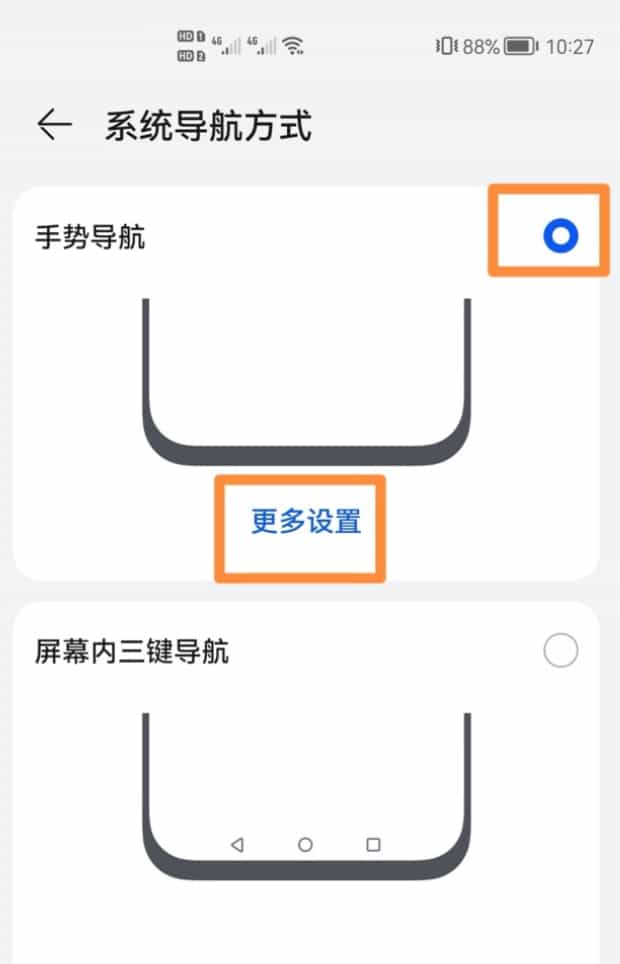The height and width of the screenshot is (964, 620).
Task: Select the 屏幕内三键导航 radio button
Action: [x=560, y=652]
